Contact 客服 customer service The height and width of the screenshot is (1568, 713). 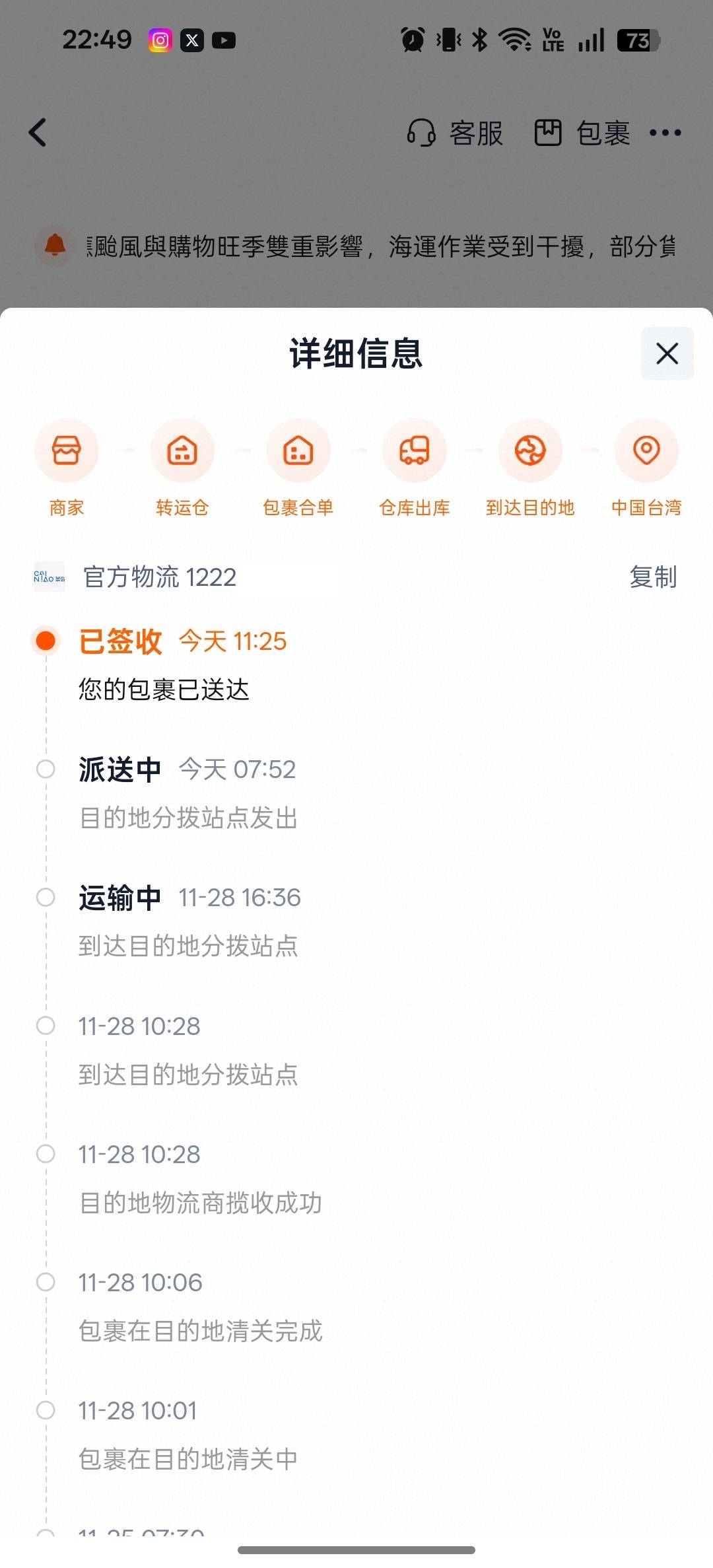[456, 133]
